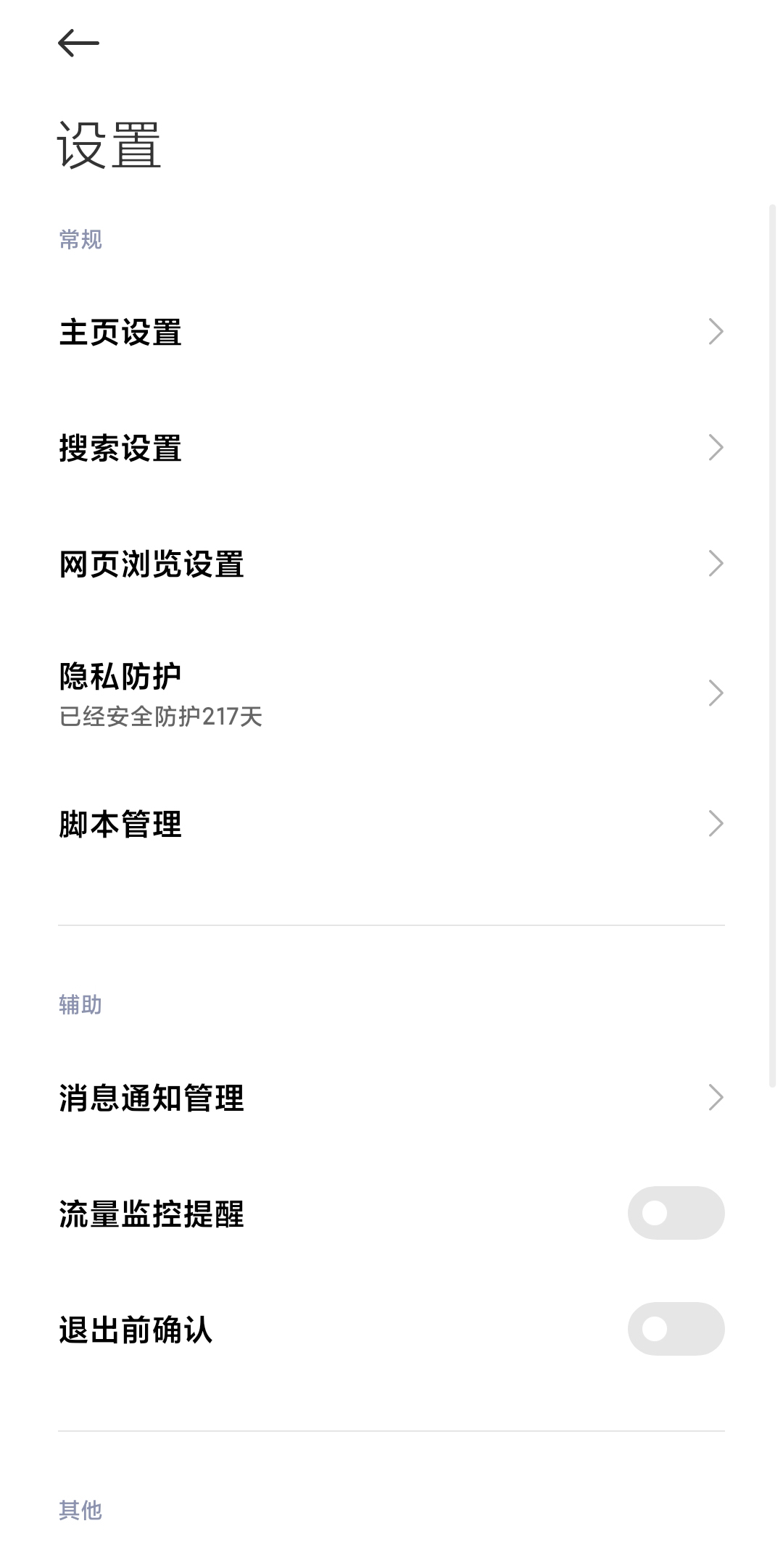
Task: 点击隐私防护右侧的箭头展开
Action: pos(716,692)
